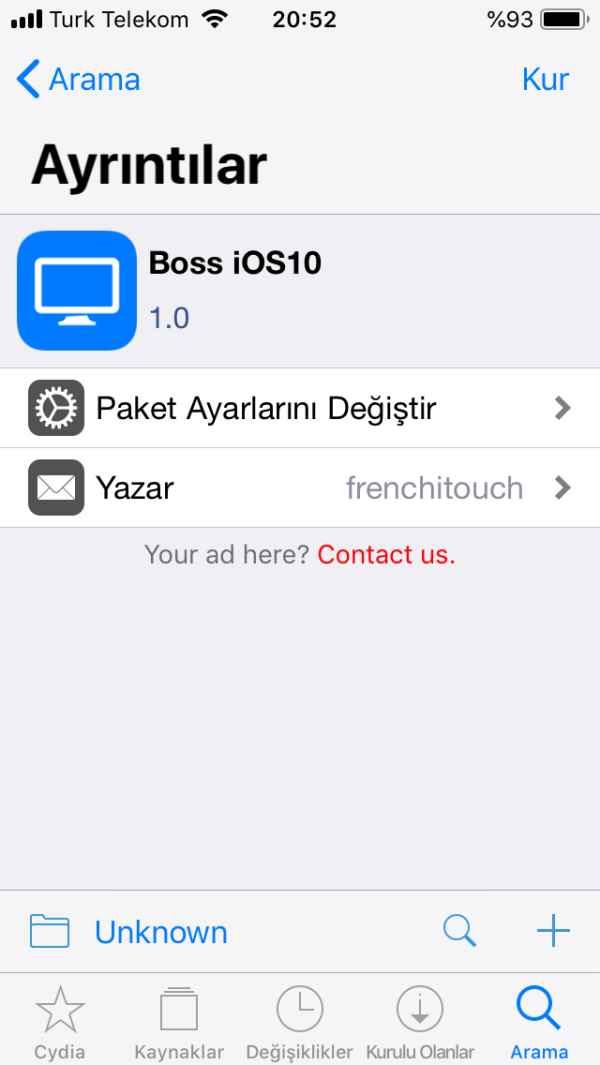The height and width of the screenshot is (1065, 600).
Task: Go back to Arama
Action: coord(78,79)
